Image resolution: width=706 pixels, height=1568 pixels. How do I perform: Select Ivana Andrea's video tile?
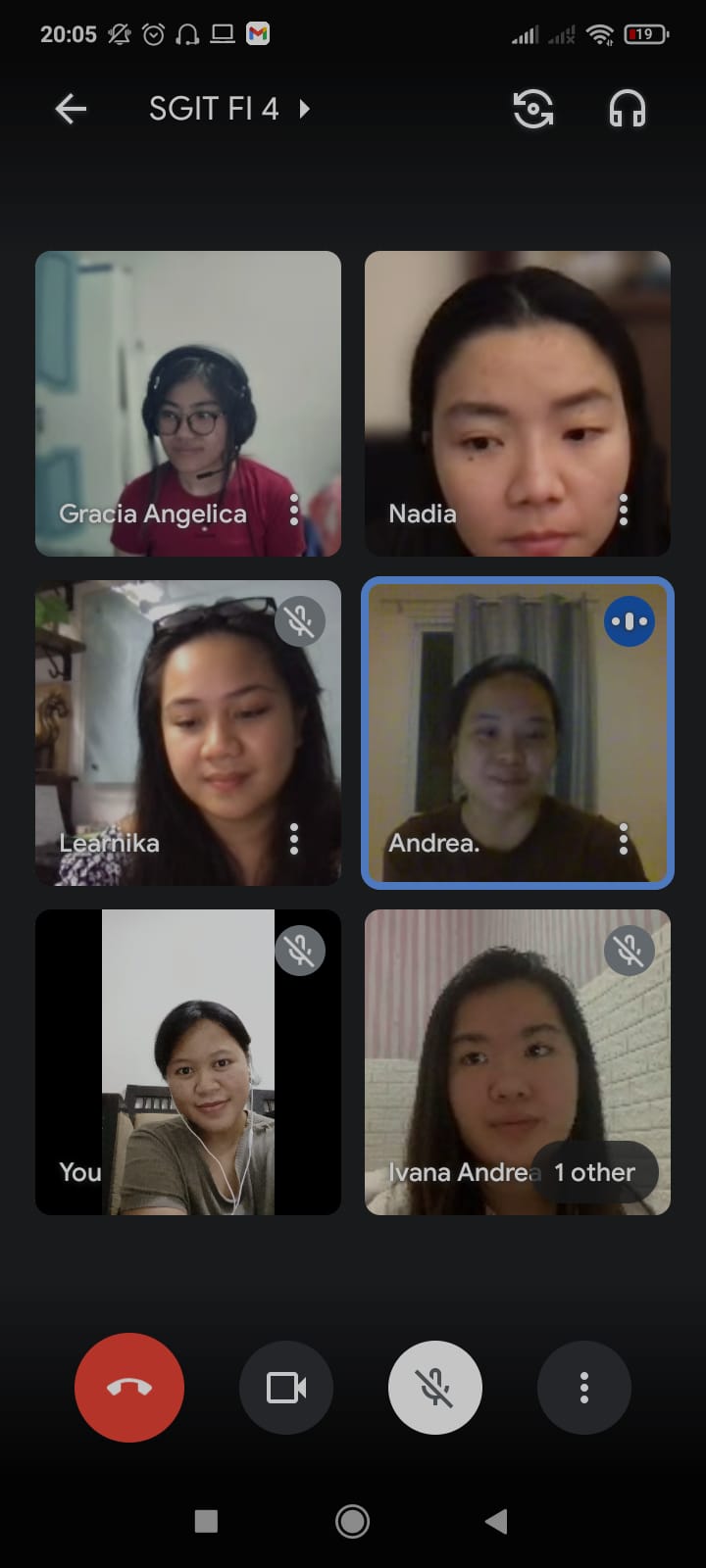pyautogui.click(x=490, y=1049)
